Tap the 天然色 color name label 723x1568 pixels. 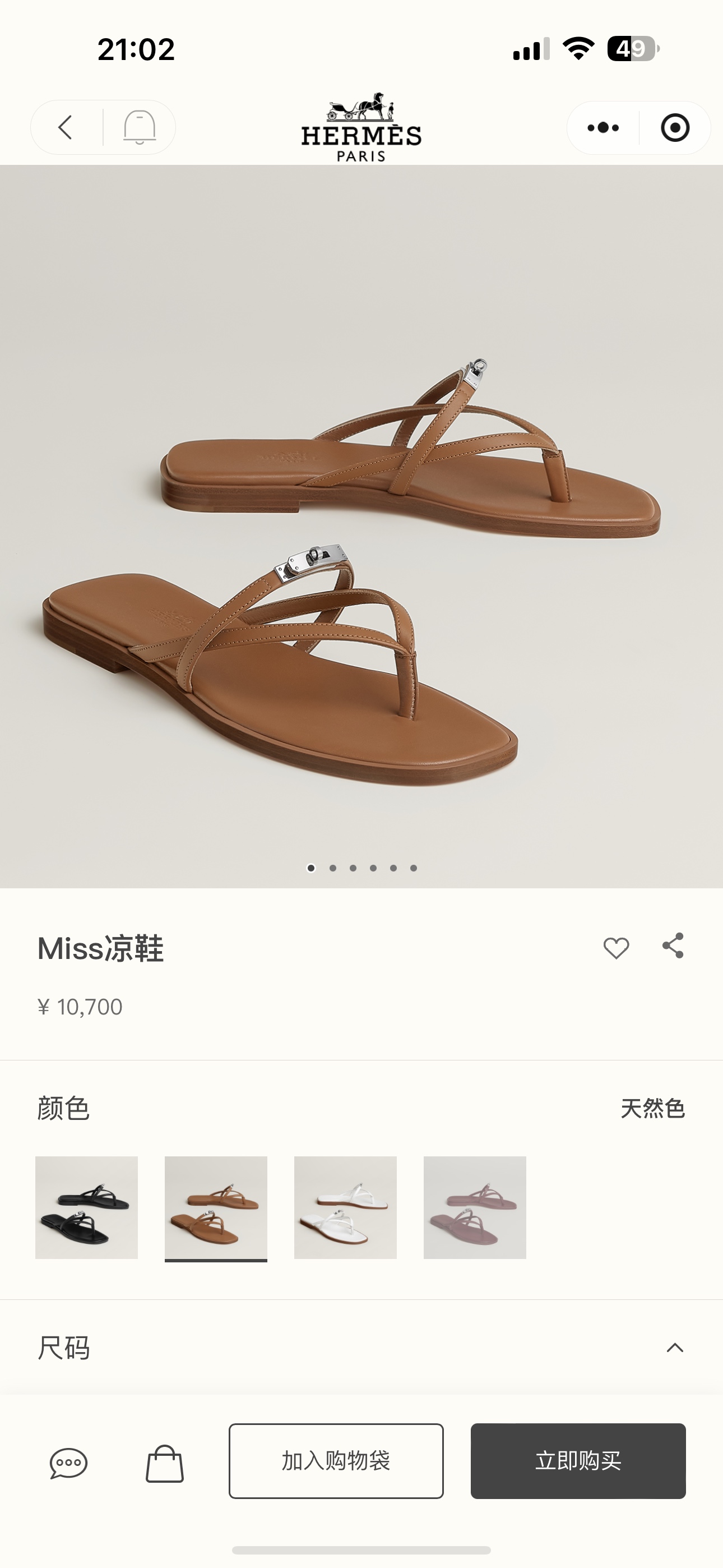(652, 1108)
